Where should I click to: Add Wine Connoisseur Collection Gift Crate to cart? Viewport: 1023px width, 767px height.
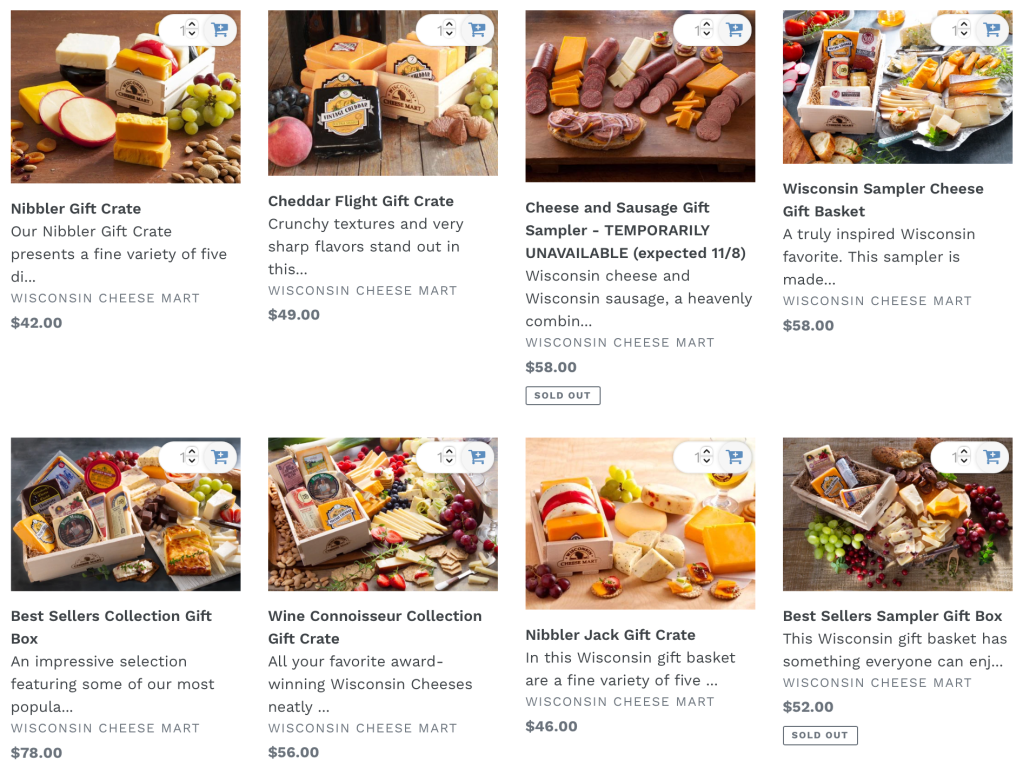[477, 457]
